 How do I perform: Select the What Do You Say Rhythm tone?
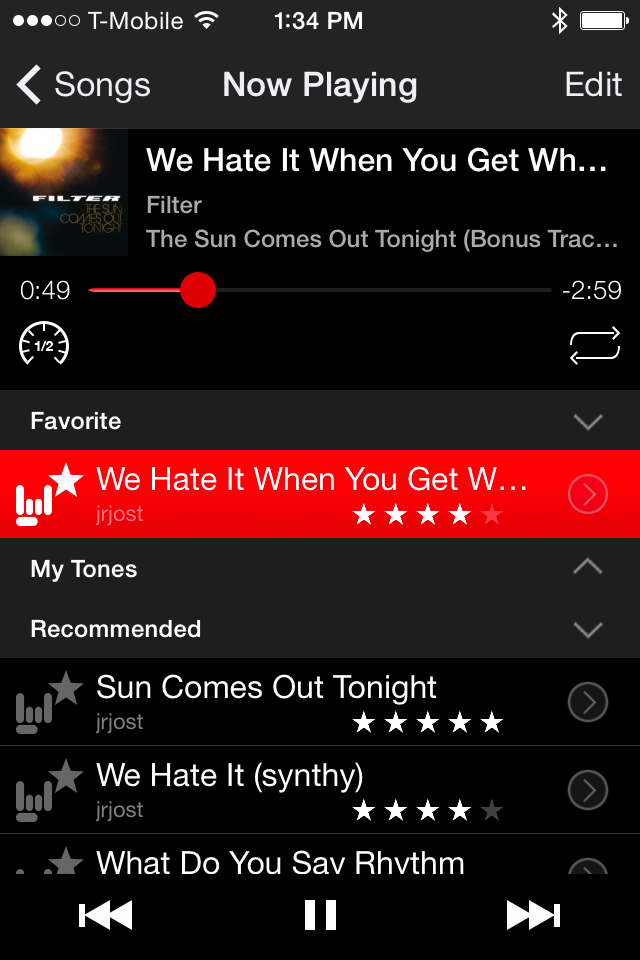pyautogui.click(x=280, y=862)
